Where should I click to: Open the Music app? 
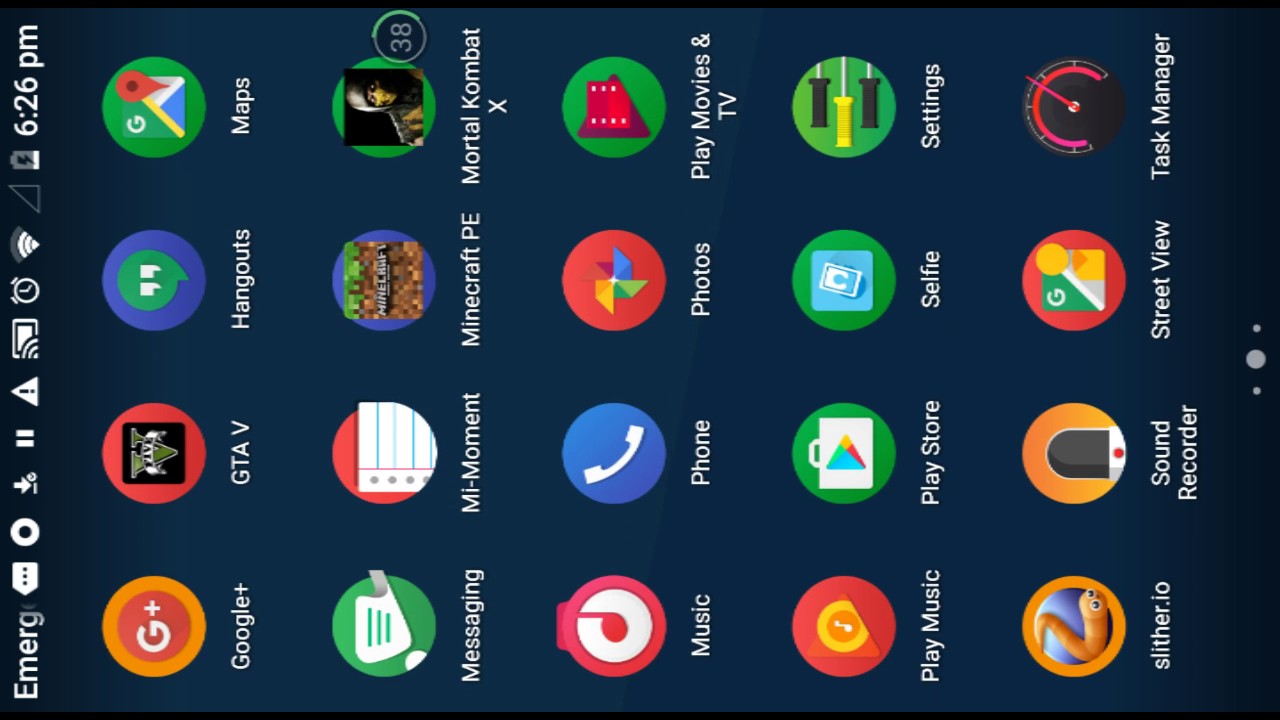612,626
